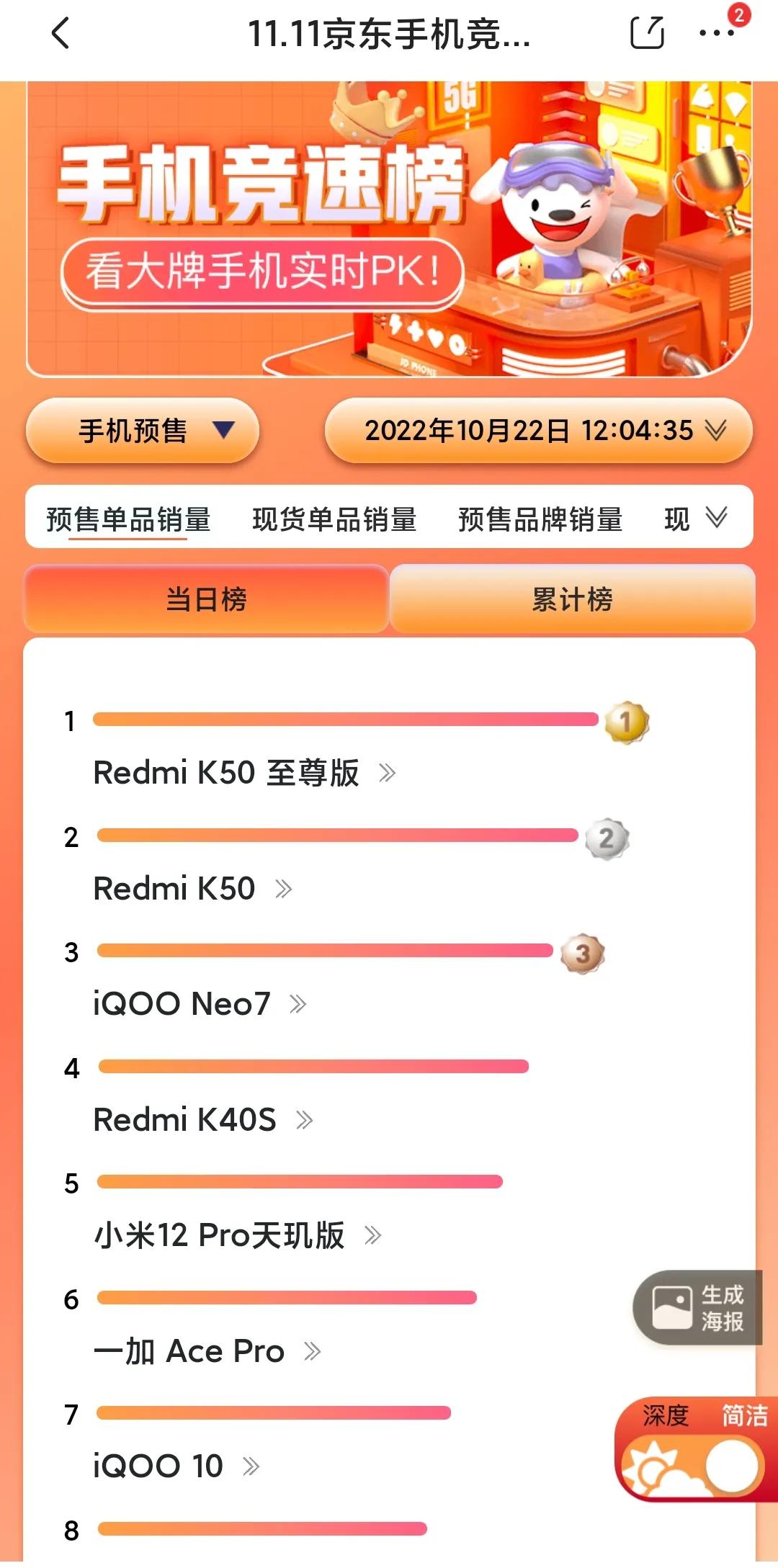Switch to the 累计榜 cumulative ranking
This screenshot has height=1568, width=778.
572,599
